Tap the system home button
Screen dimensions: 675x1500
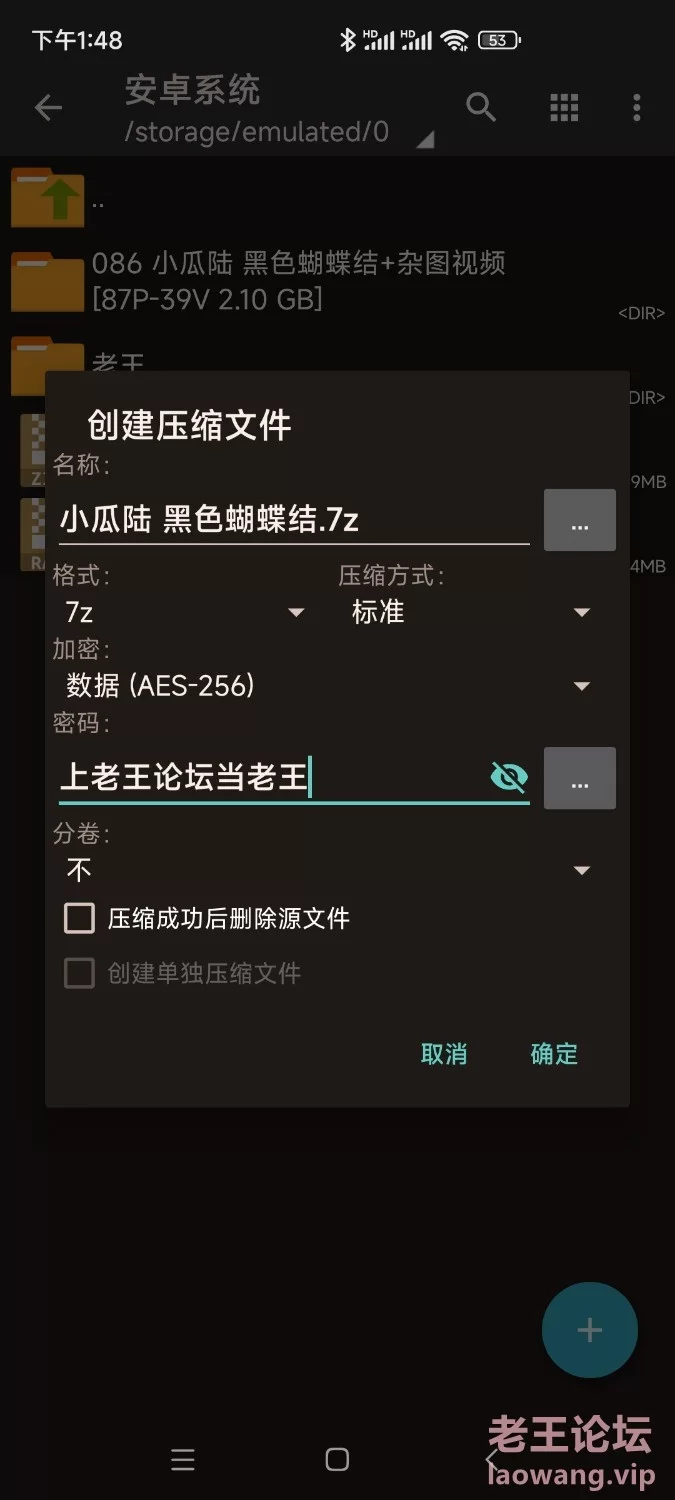tap(338, 1460)
